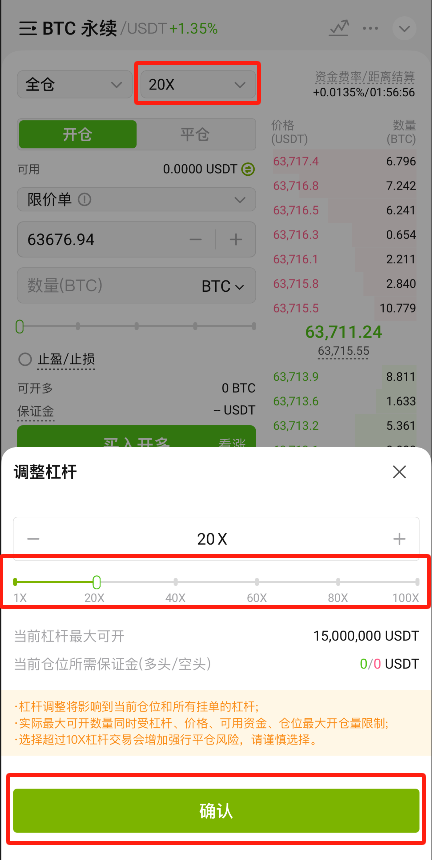Set leverage slider to 40X
432x860 pixels.
tap(176, 582)
